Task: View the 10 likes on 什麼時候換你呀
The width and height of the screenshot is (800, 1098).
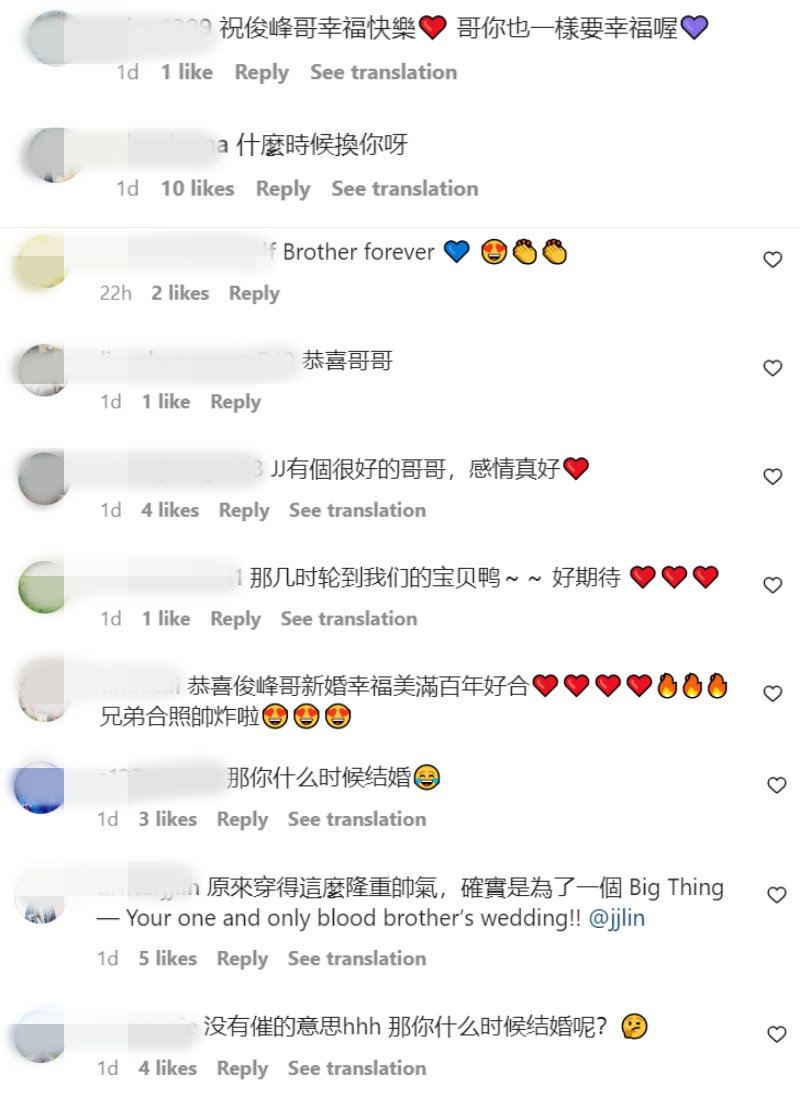Action: pos(197,188)
